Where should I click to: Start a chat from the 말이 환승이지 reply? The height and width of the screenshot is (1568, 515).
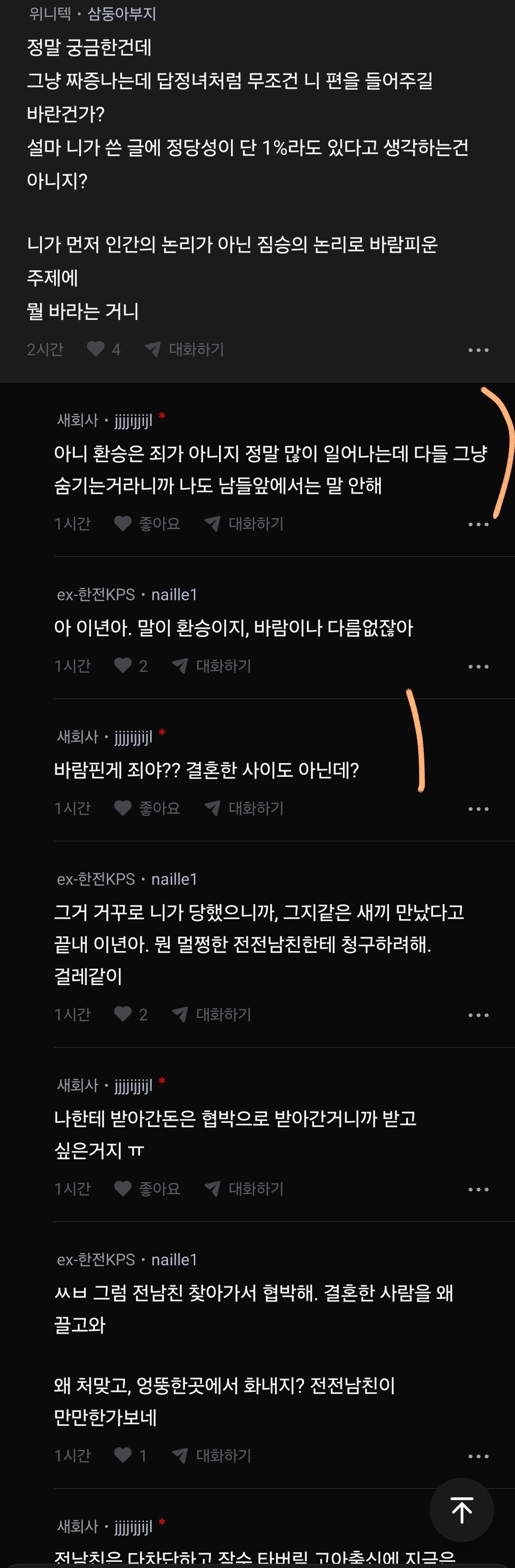(212, 666)
